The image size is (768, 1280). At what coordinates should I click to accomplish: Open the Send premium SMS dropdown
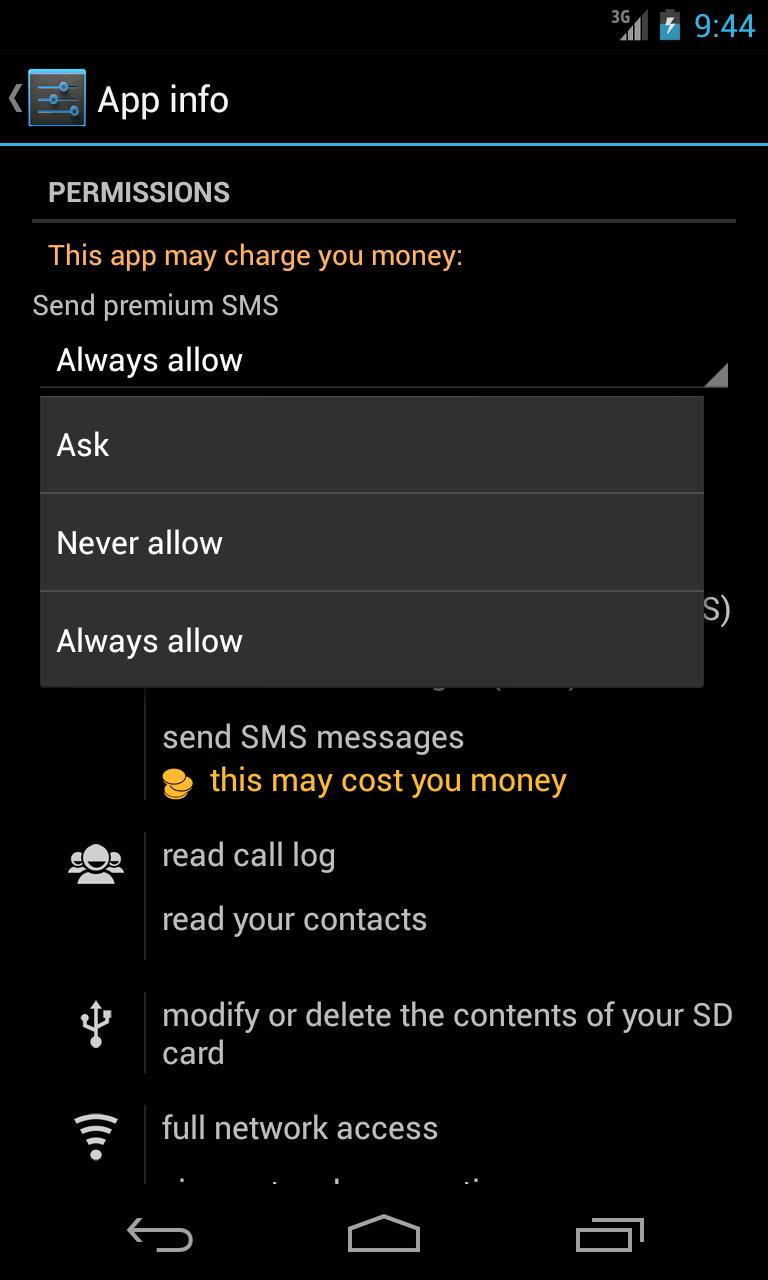[x=385, y=360]
